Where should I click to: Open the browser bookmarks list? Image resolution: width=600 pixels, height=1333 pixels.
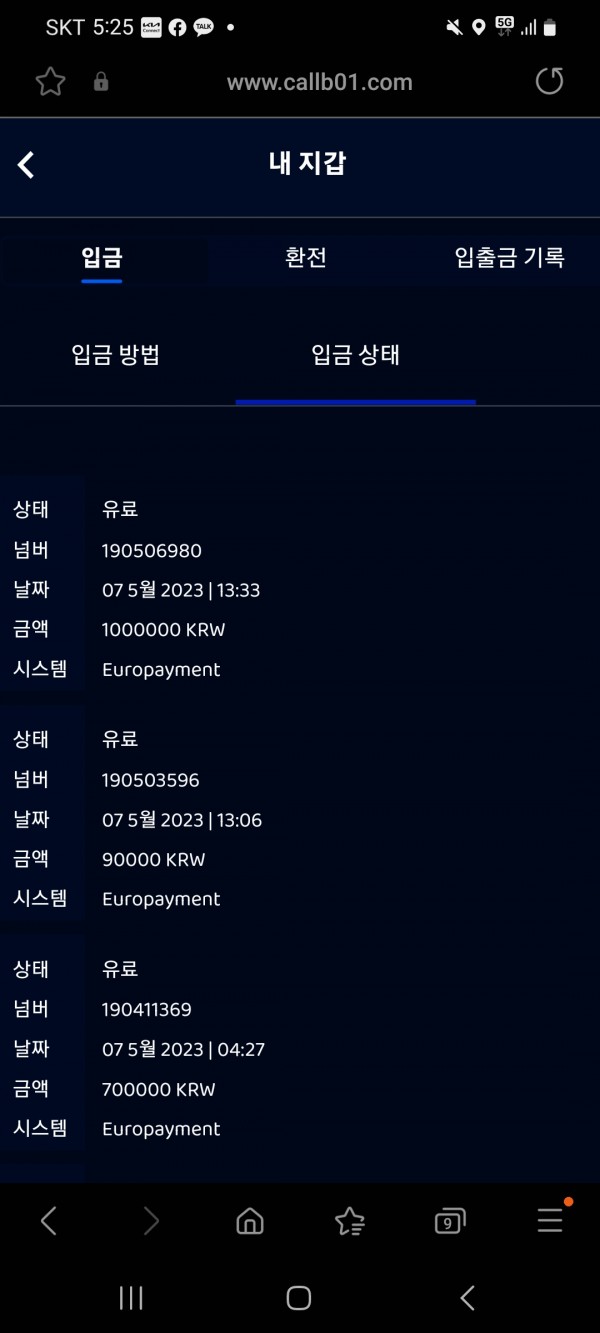click(x=350, y=1220)
